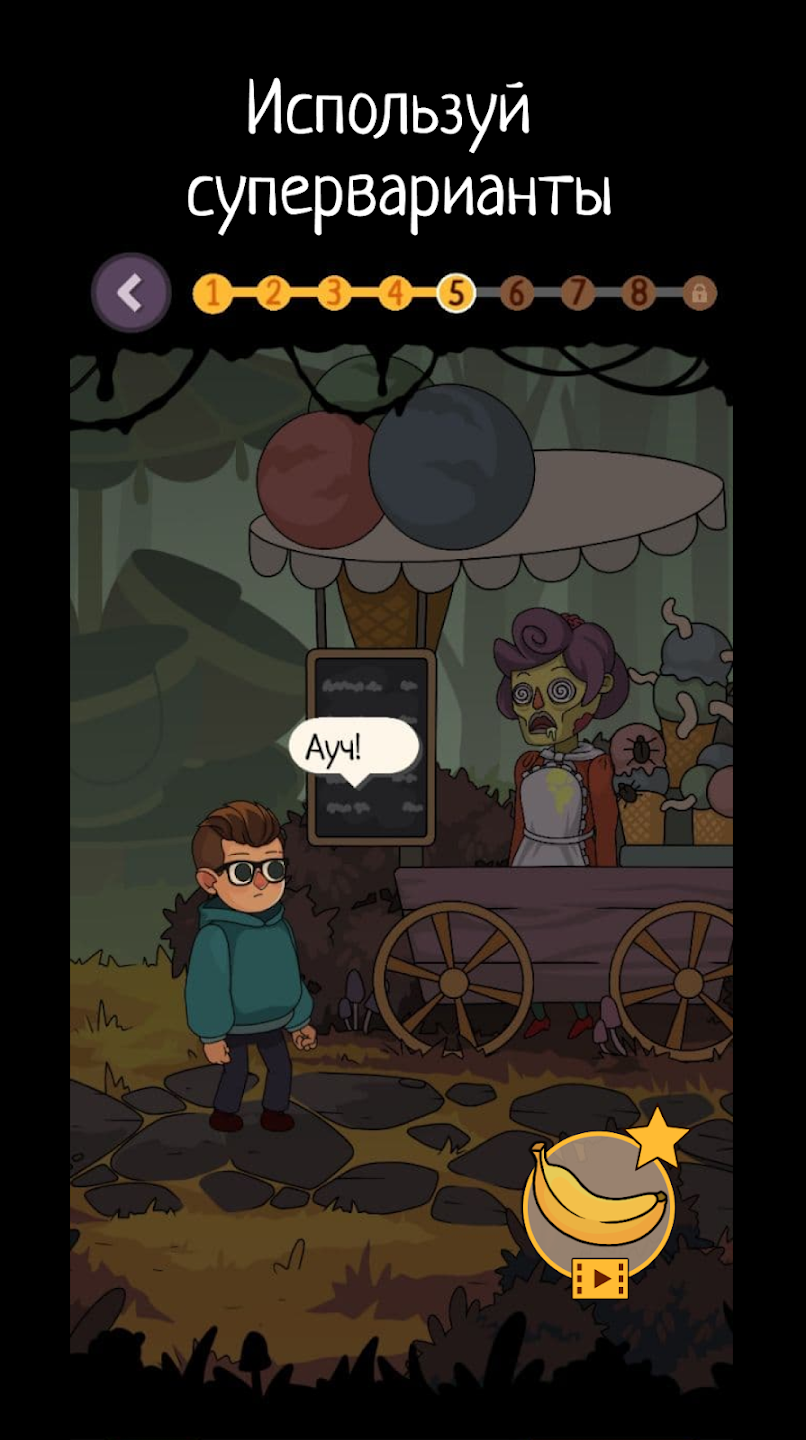Open level 8 in the progress bar
This screenshot has width=806, height=1440.
point(638,294)
